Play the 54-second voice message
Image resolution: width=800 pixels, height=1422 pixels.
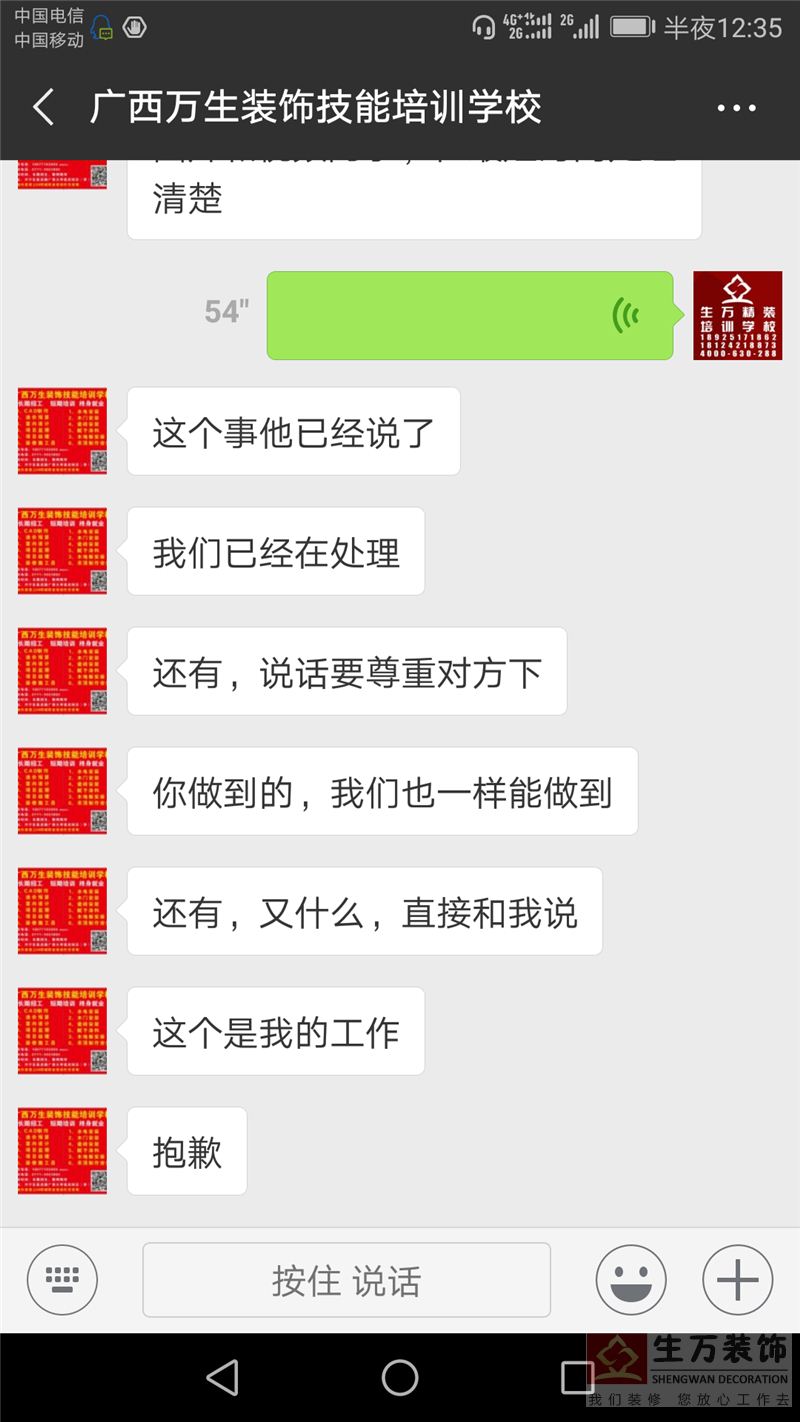(469, 315)
